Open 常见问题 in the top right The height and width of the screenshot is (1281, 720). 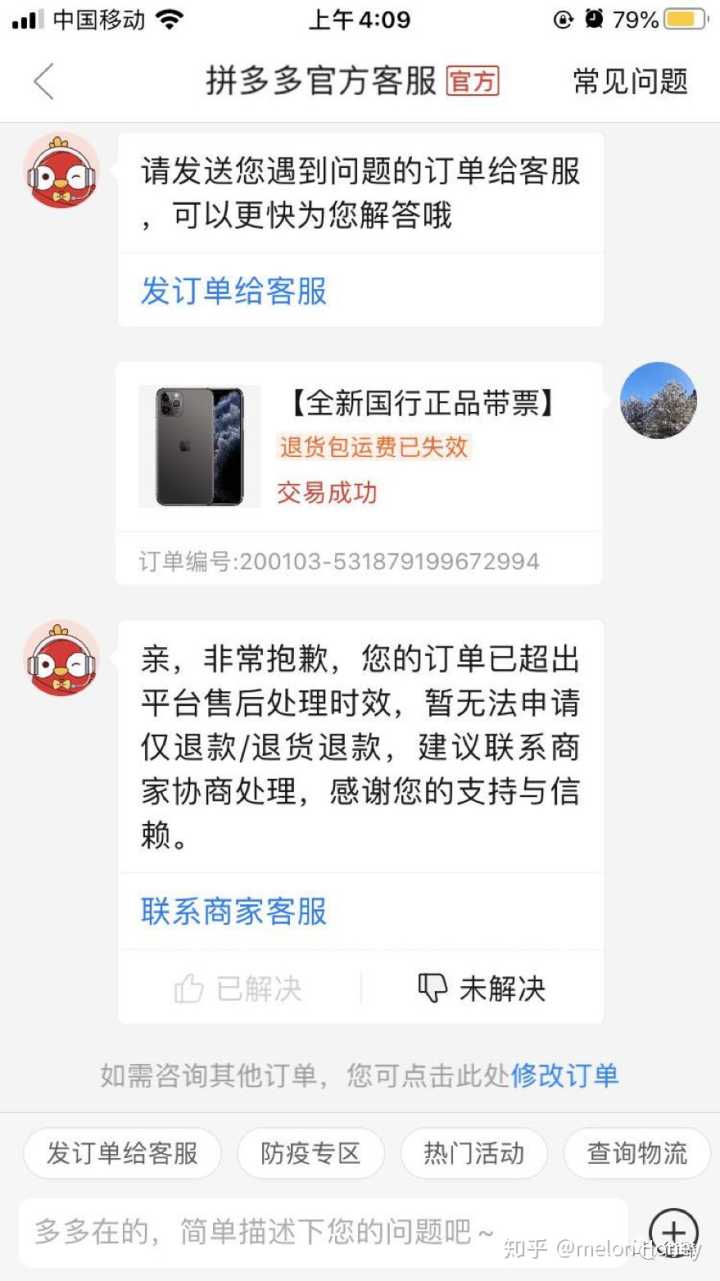(630, 82)
